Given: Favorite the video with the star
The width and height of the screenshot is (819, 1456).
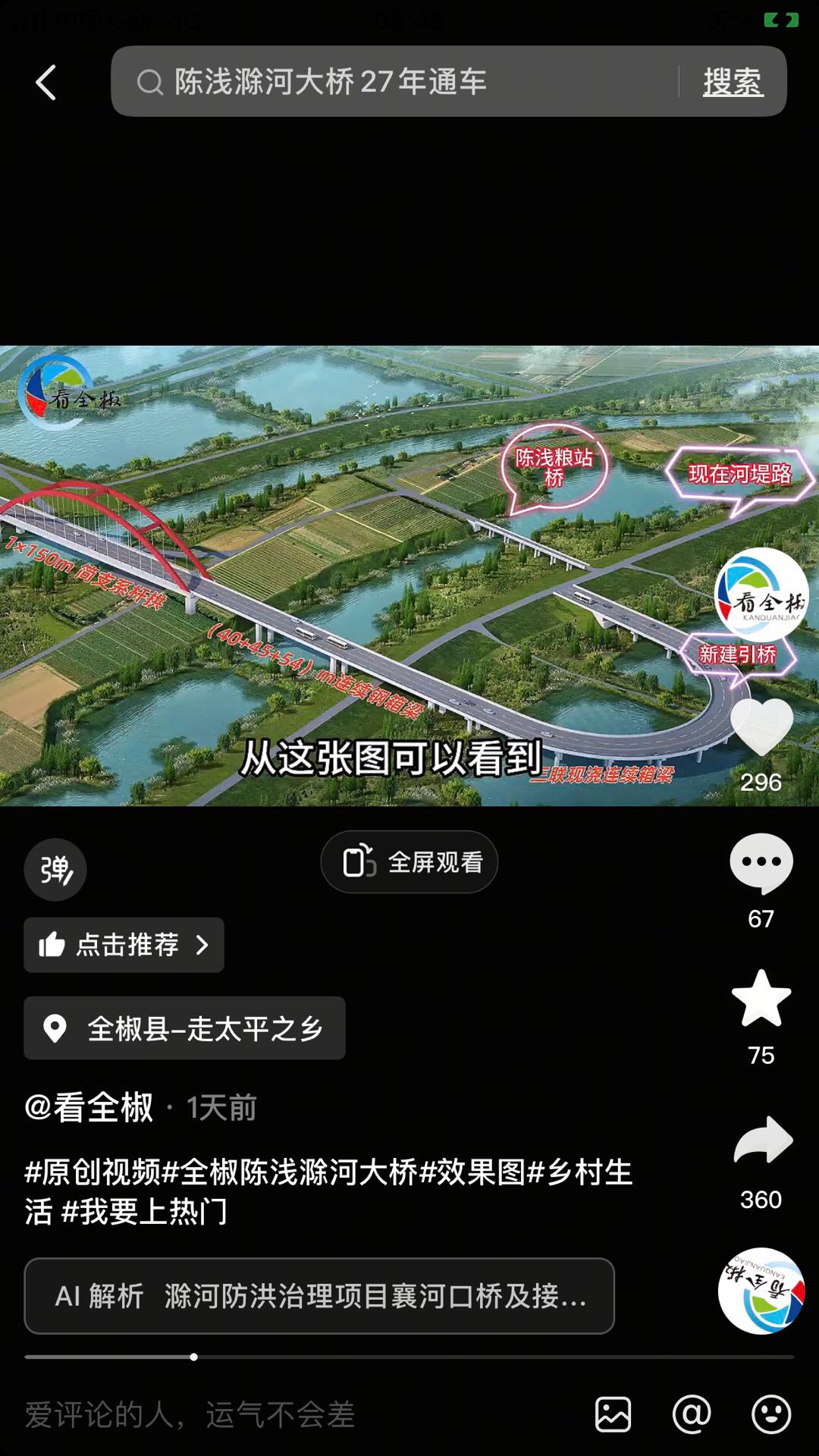Looking at the screenshot, I should click(761, 999).
